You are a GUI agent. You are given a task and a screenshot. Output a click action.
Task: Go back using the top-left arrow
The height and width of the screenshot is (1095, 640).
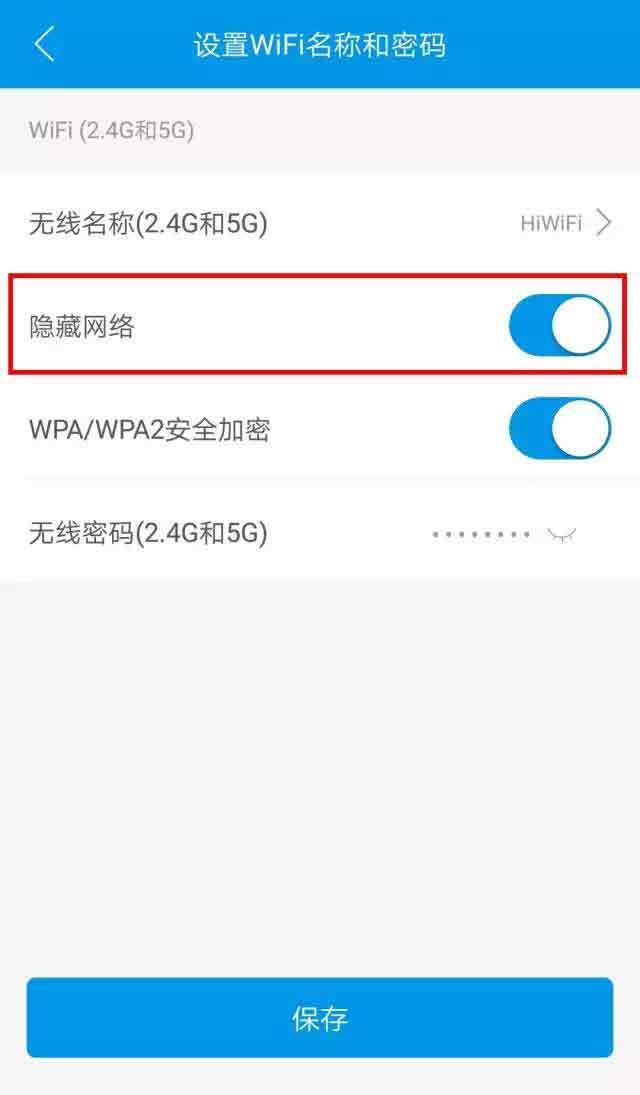pos(44,44)
